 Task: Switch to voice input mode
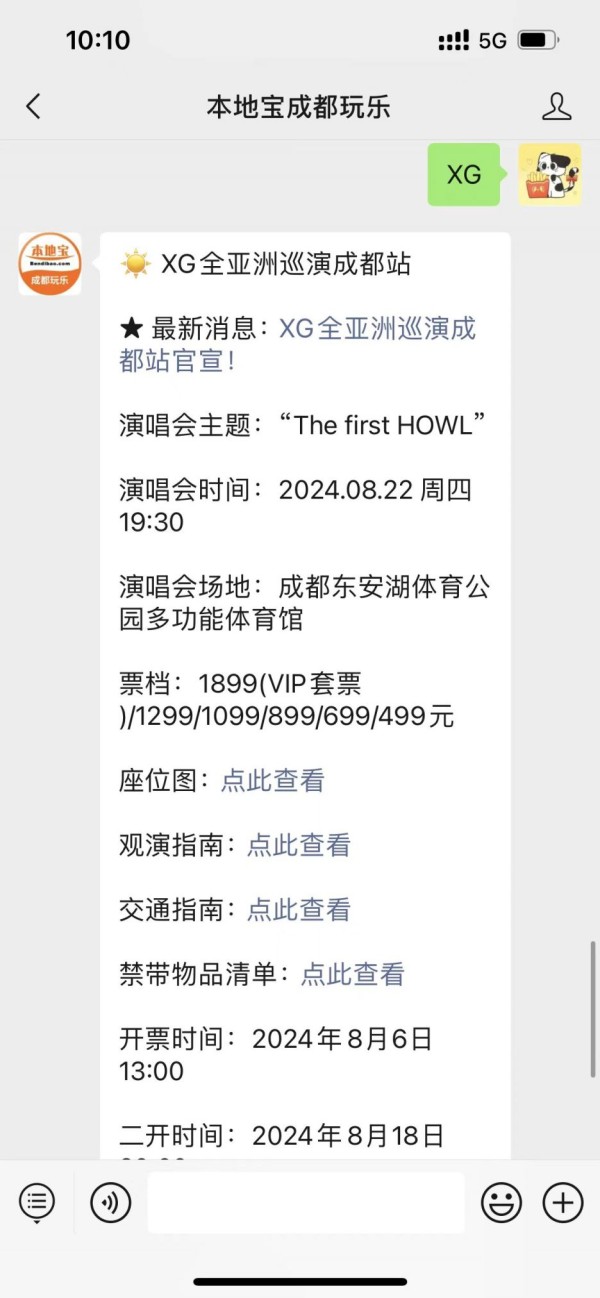[x=111, y=1202]
